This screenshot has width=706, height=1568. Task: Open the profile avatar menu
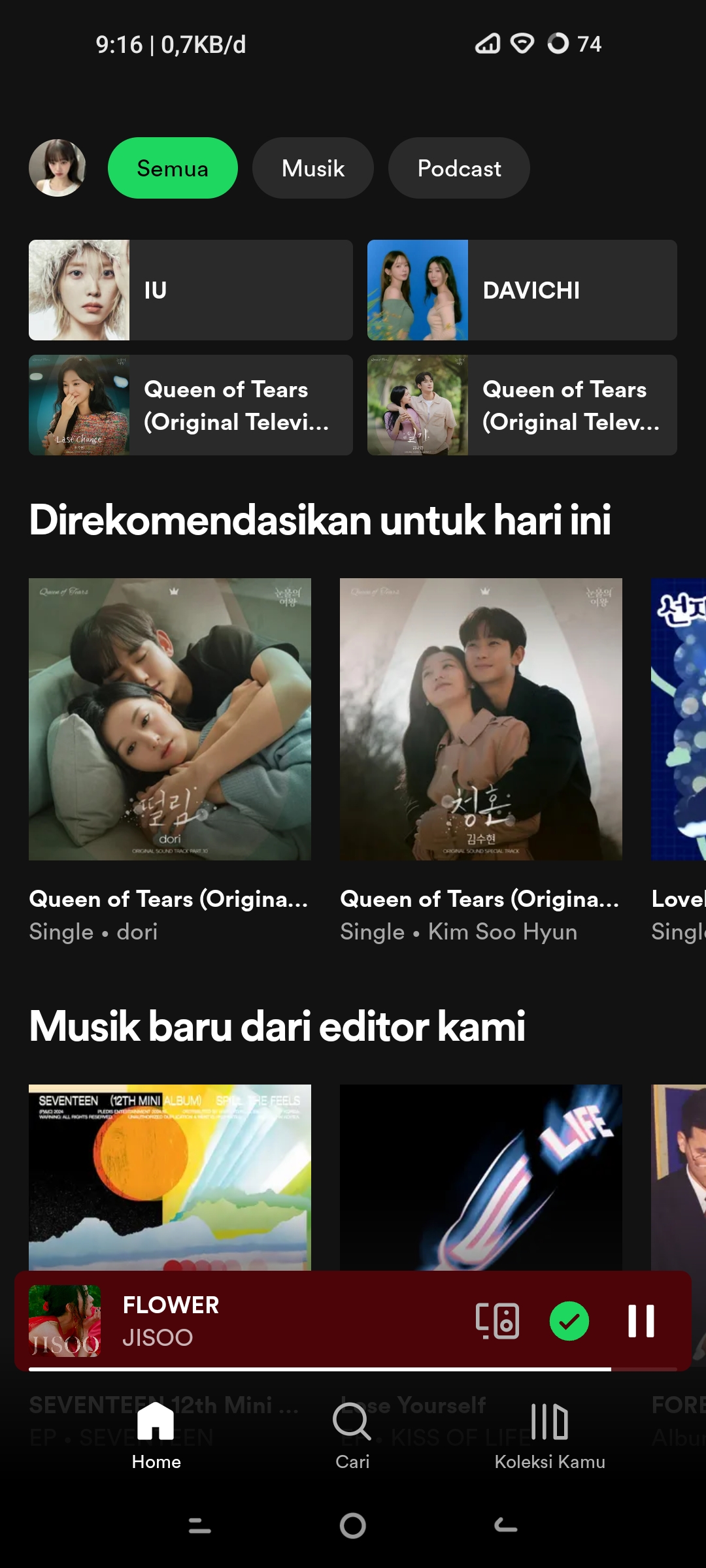click(58, 168)
